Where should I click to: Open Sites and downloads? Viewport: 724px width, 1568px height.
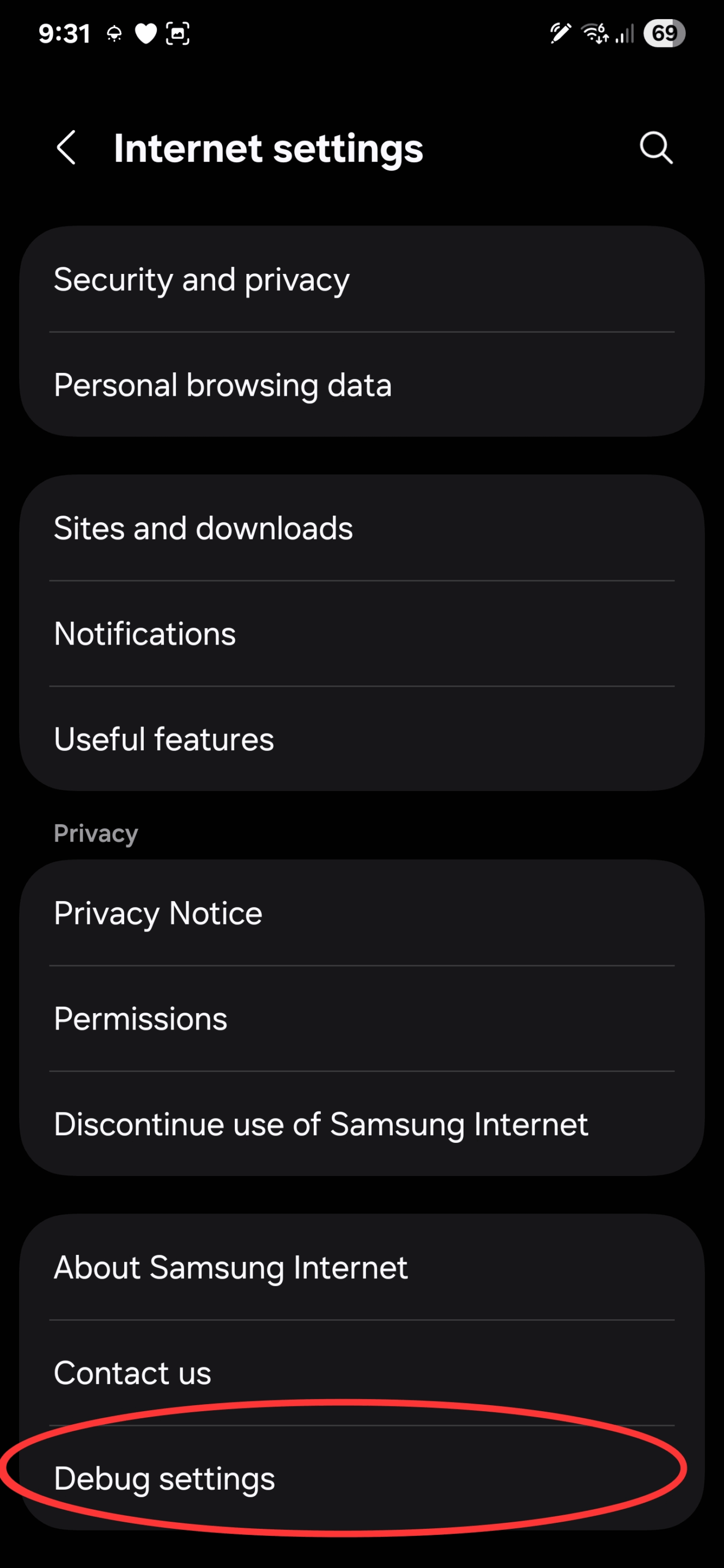point(362,528)
